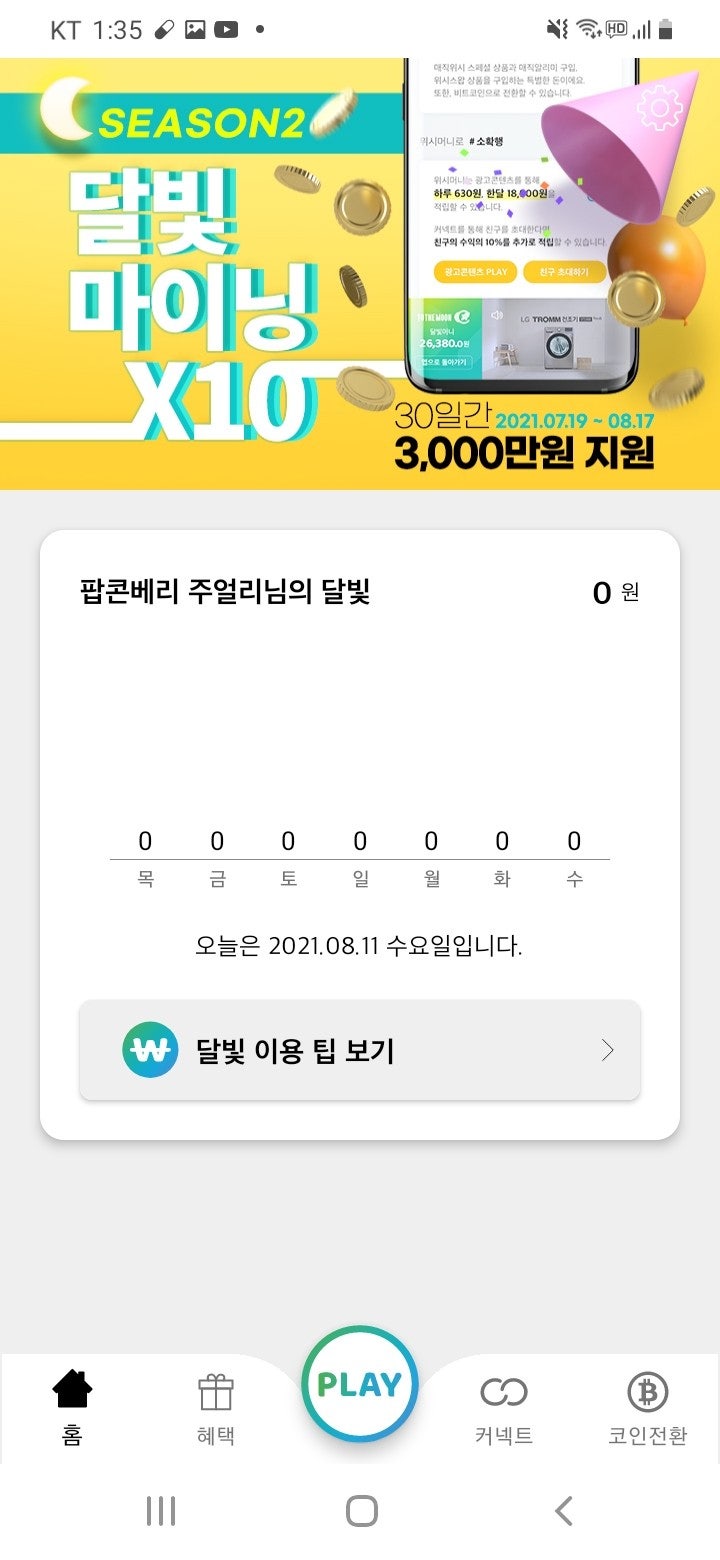Open the 코인전환 Bitcoin conversion icon

click(649, 1393)
